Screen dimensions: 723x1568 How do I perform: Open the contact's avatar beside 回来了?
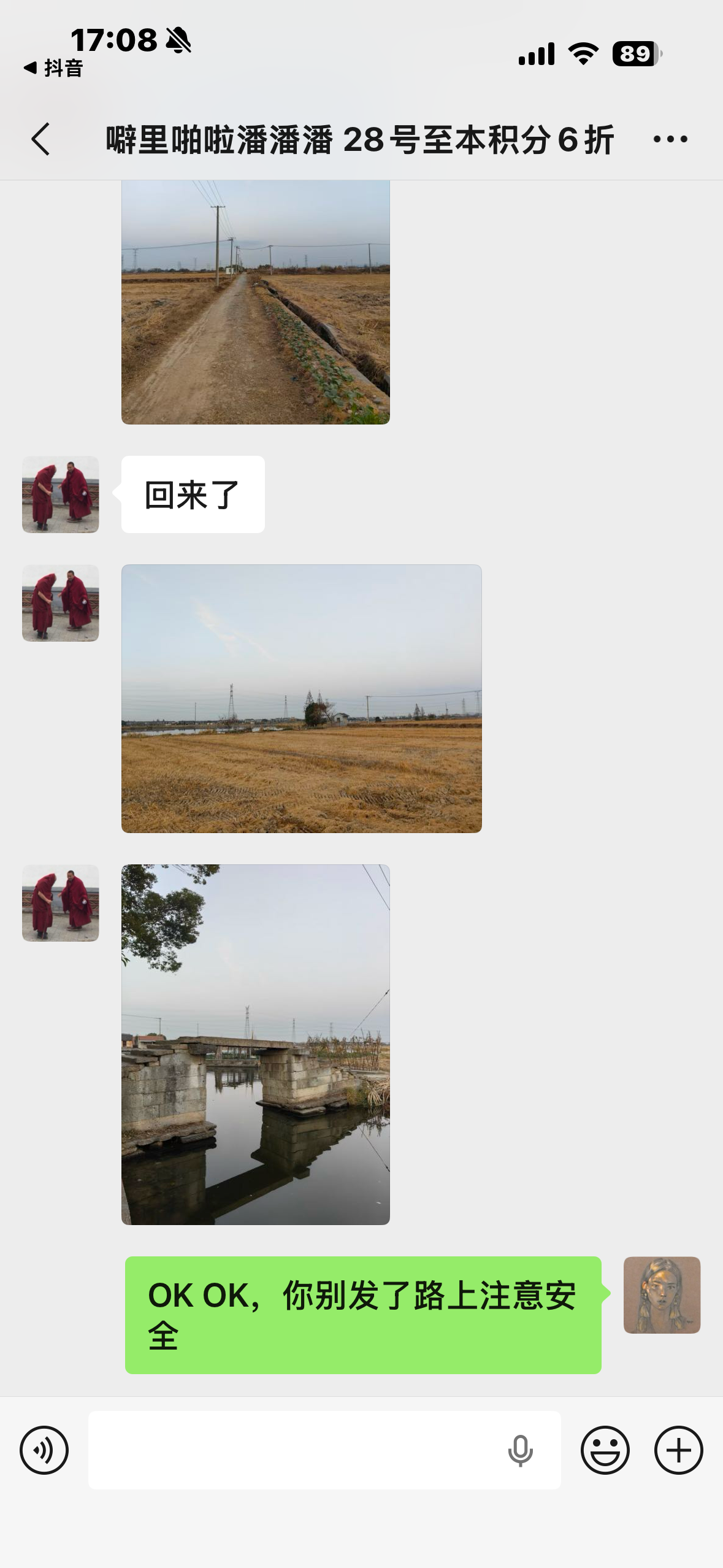pos(60,494)
